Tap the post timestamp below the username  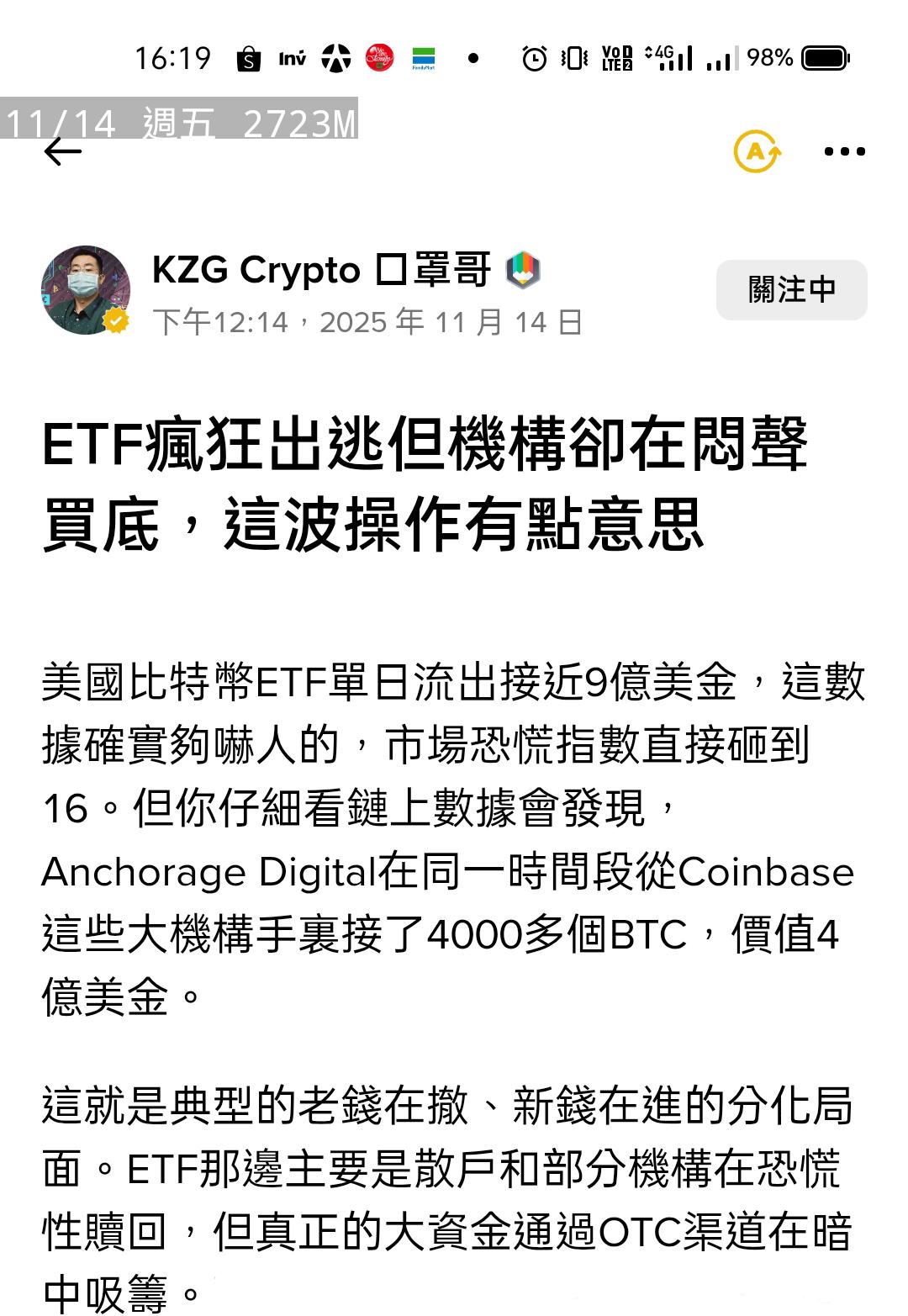[x=370, y=320]
